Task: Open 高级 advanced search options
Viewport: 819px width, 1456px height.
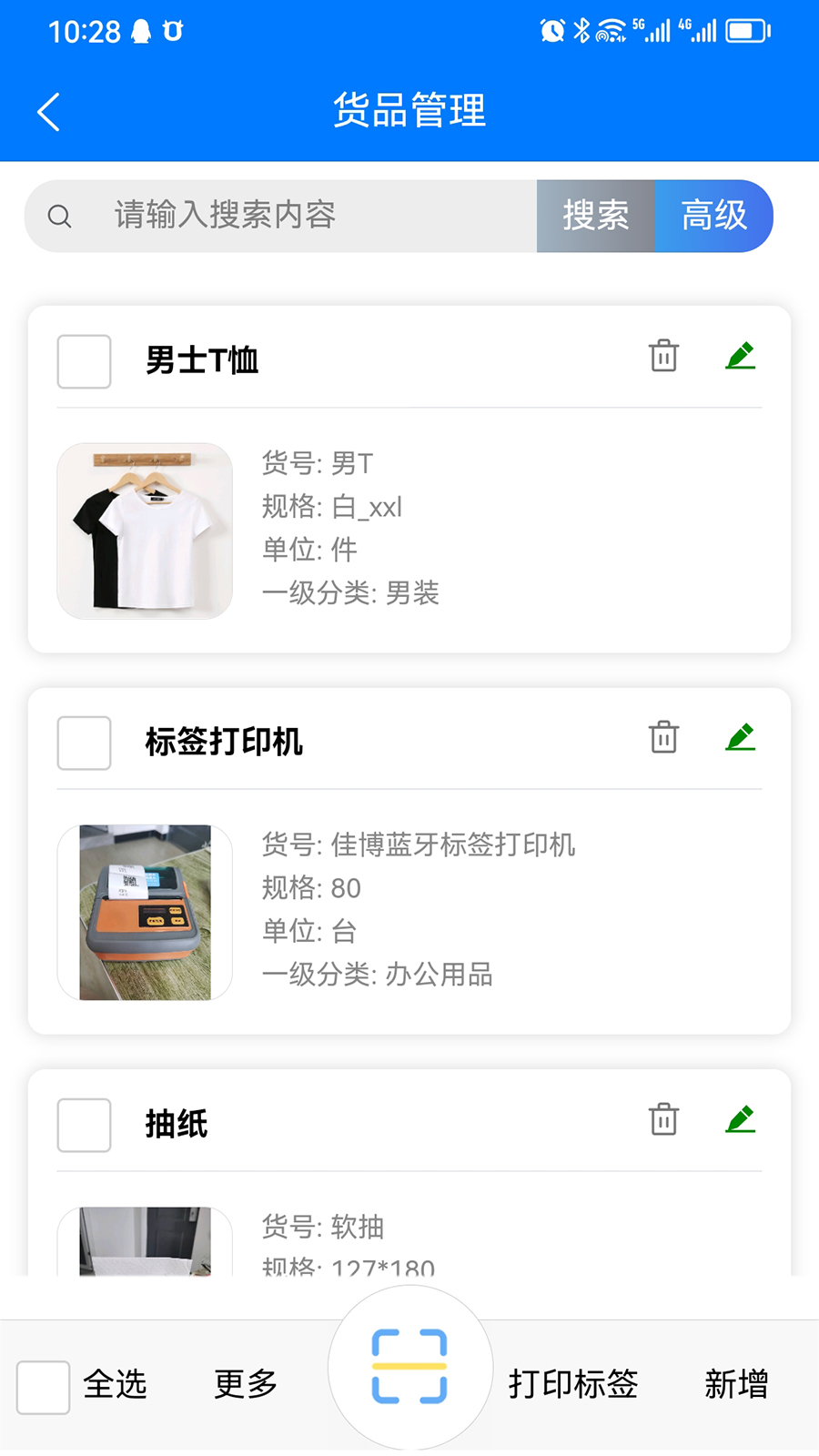Action: pyautogui.click(x=715, y=216)
